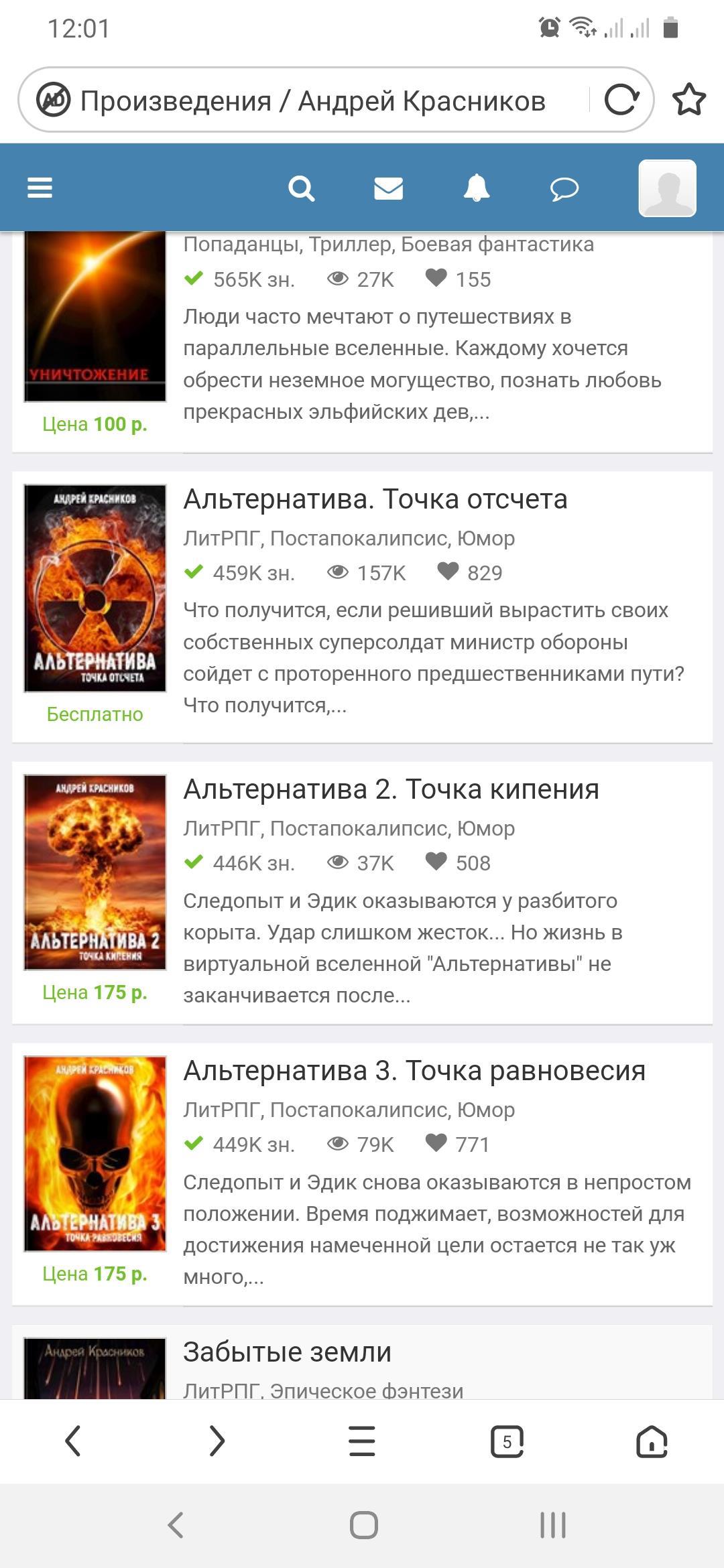724x1568 pixels.
Task: Go to the browser home page
Action: pos(651,1441)
